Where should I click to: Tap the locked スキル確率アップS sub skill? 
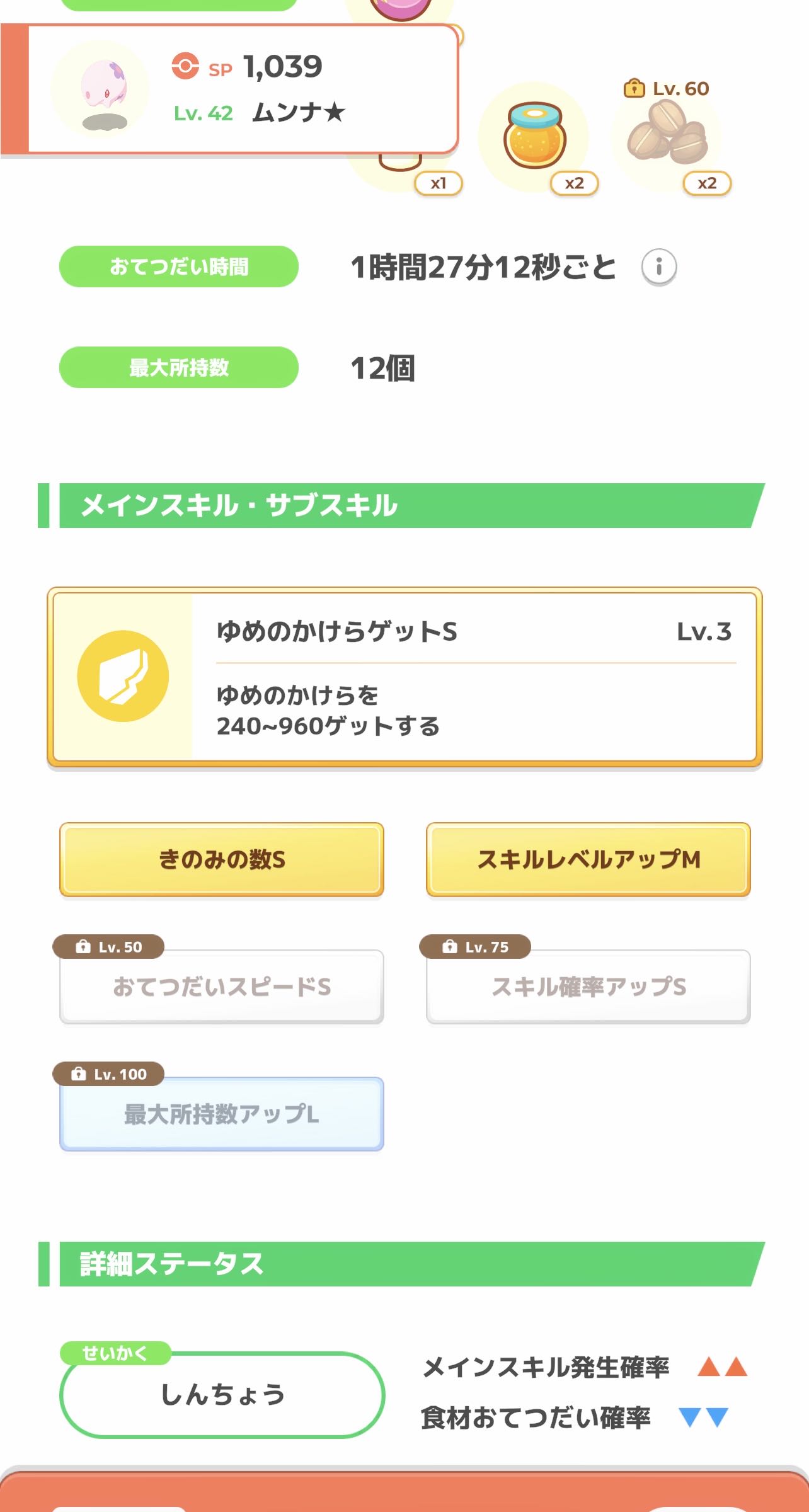pyautogui.click(x=588, y=986)
